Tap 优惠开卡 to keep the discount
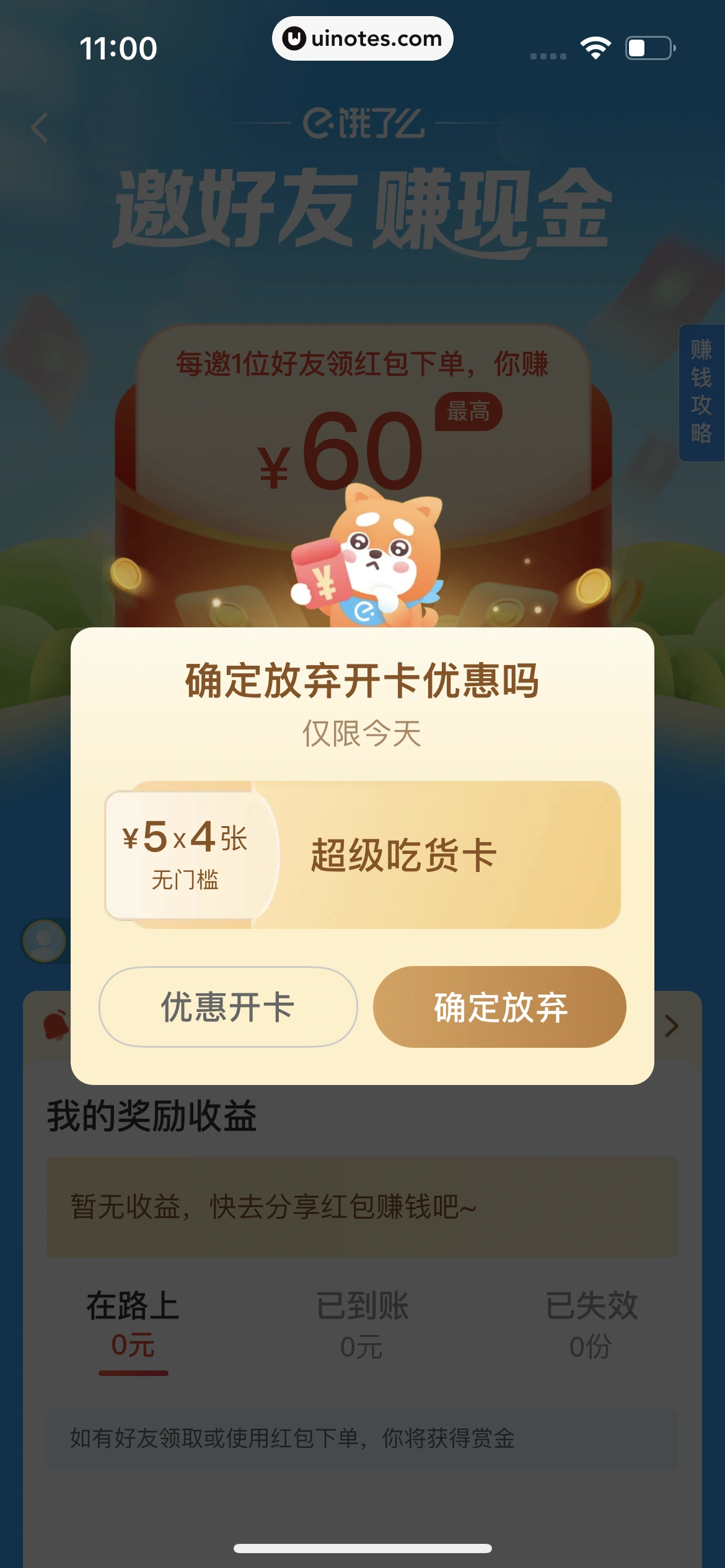The image size is (725, 1568). (x=227, y=1007)
